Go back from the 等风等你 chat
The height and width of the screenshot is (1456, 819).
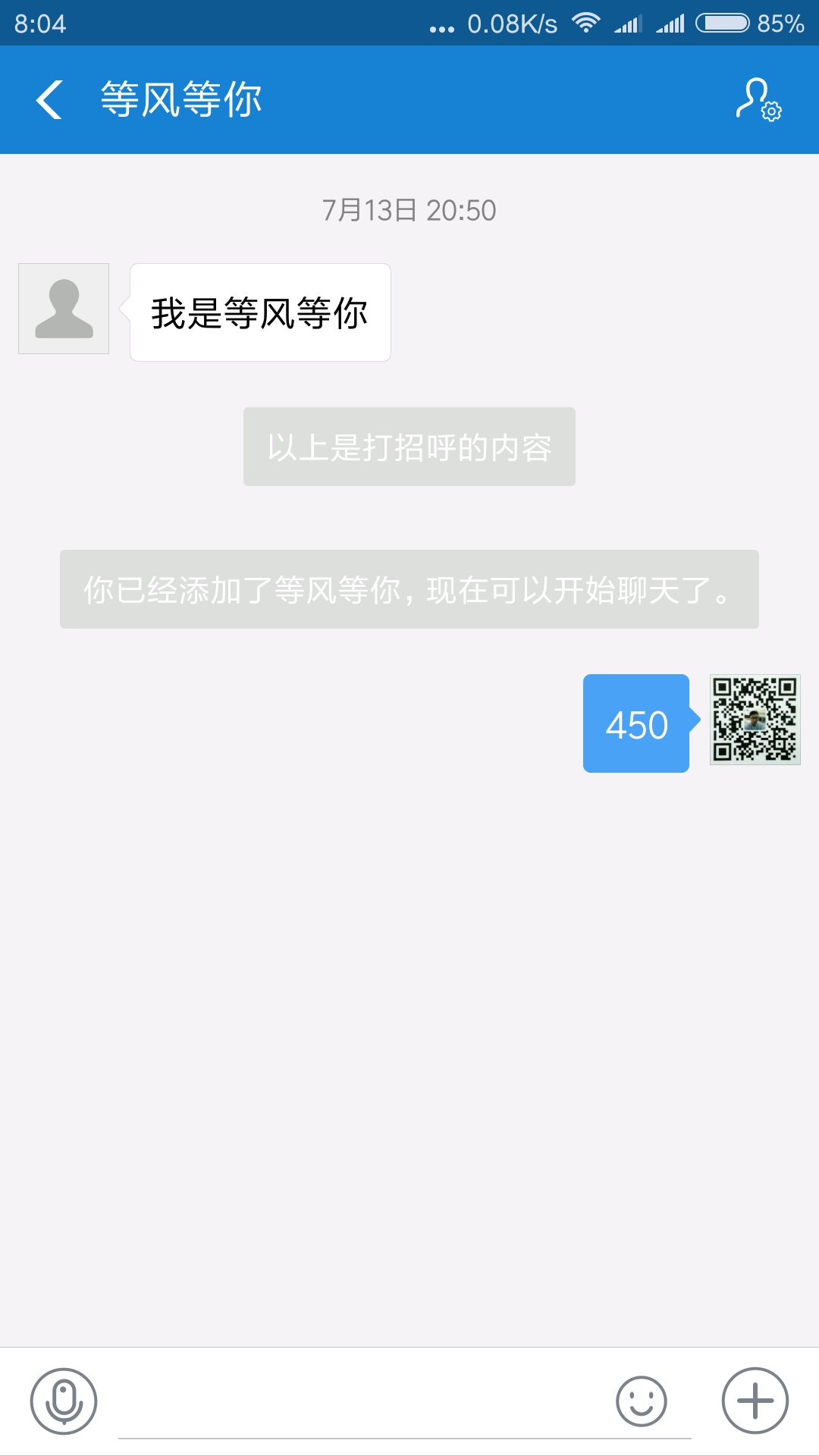click(49, 99)
